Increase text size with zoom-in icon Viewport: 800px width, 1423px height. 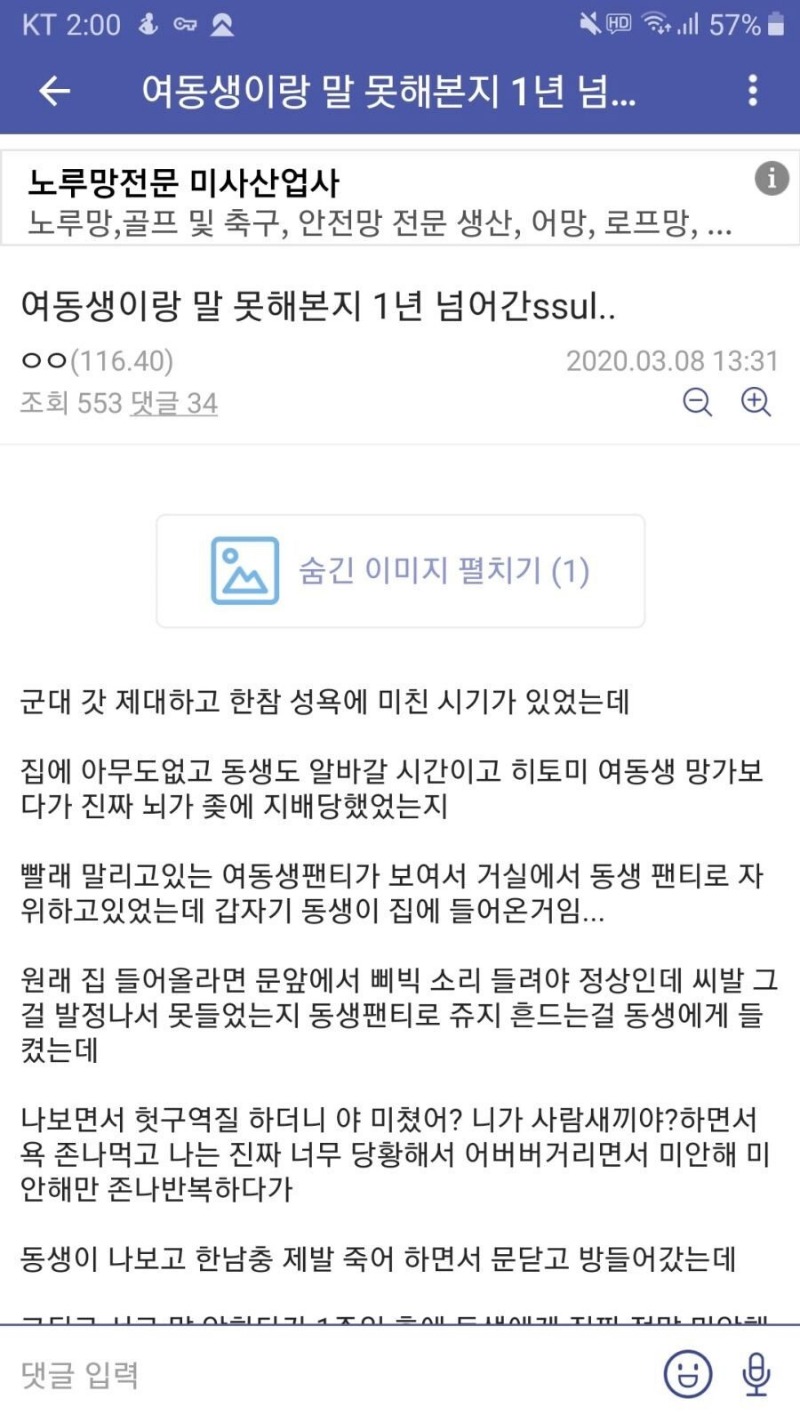(x=756, y=403)
